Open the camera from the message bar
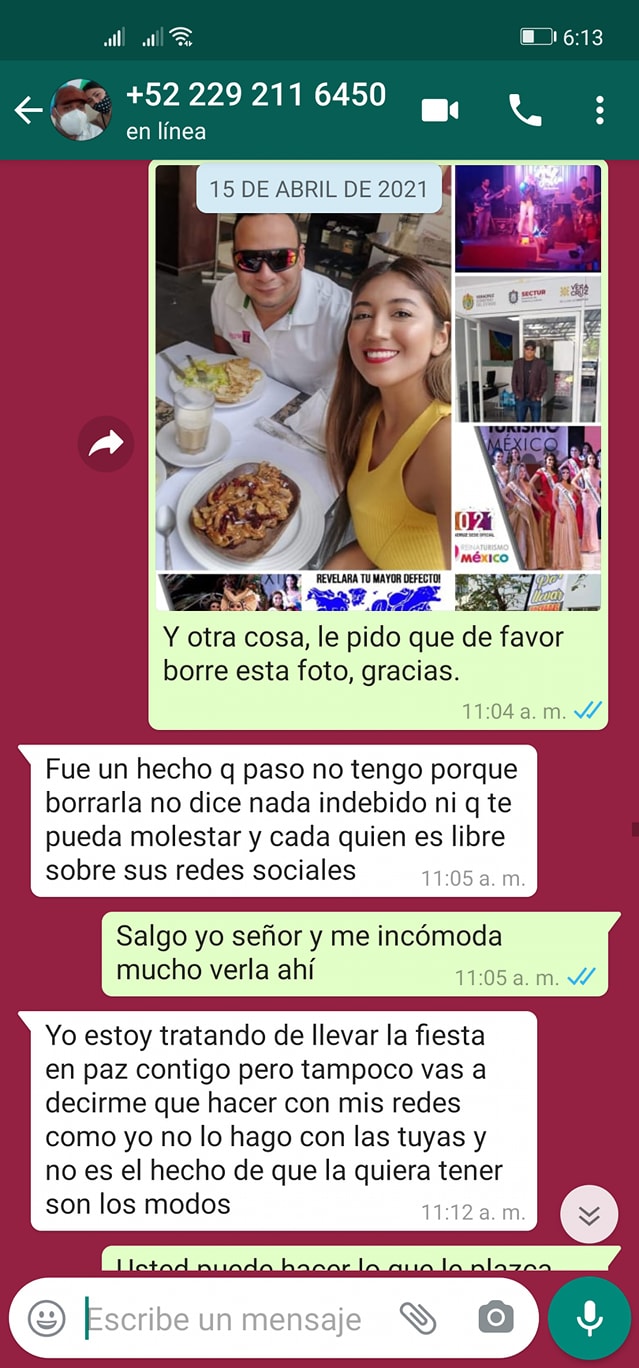Viewport: 639px width, 1368px height. tap(495, 1319)
